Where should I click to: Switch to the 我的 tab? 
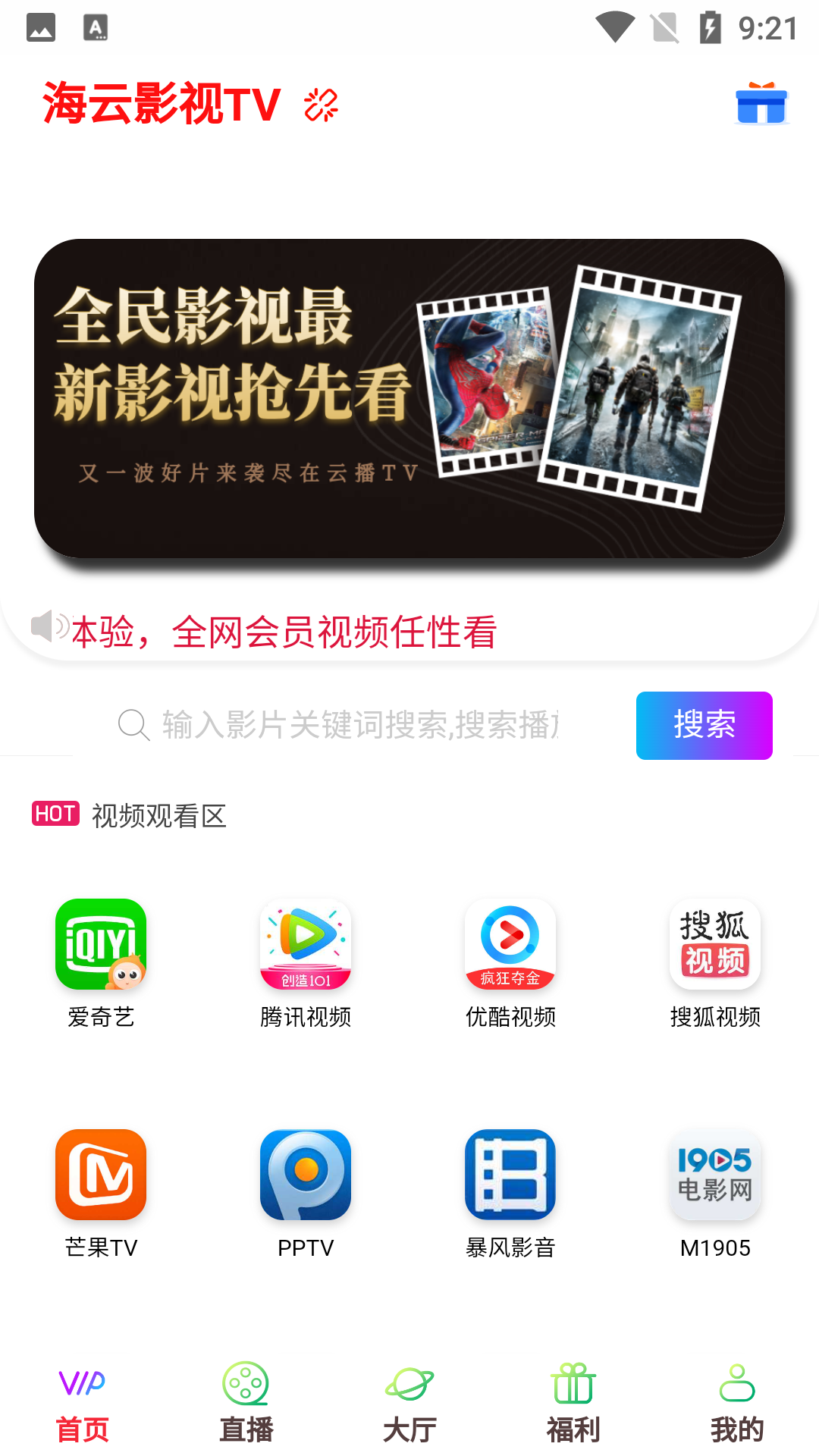coord(737,1404)
